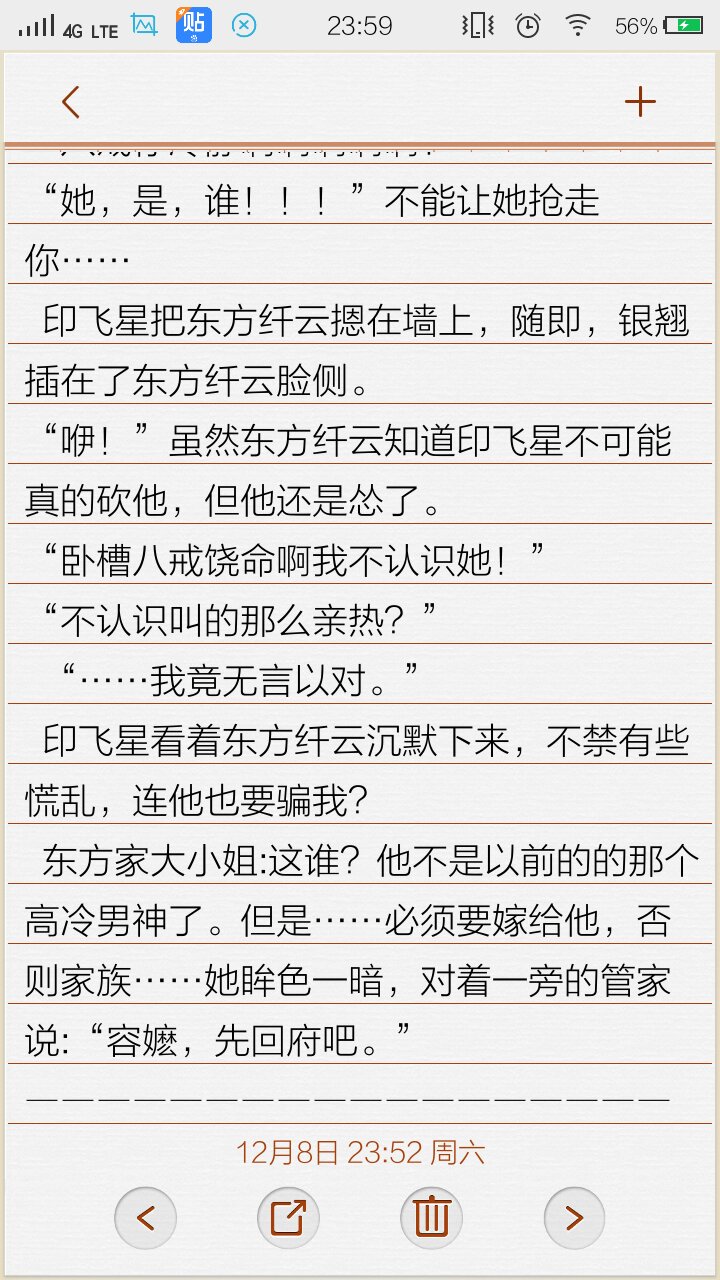Viewport: 720px width, 1280px height.
Task: Open the next note with the bottom right arrow
Action: pyautogui.click(x=575, y=1218)
